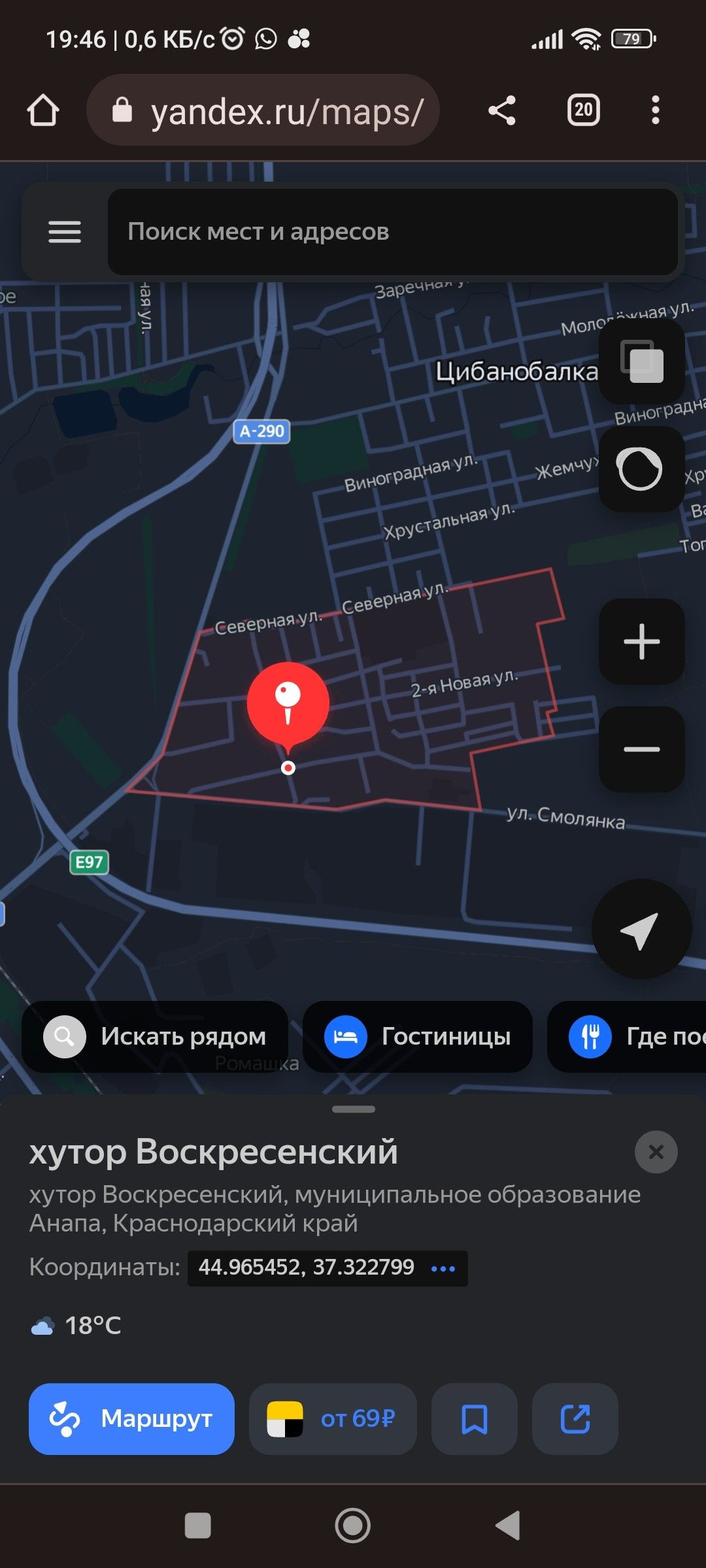Center the map on my location
This screenshot has width=706, height=1568.
(x=641, y=929)
